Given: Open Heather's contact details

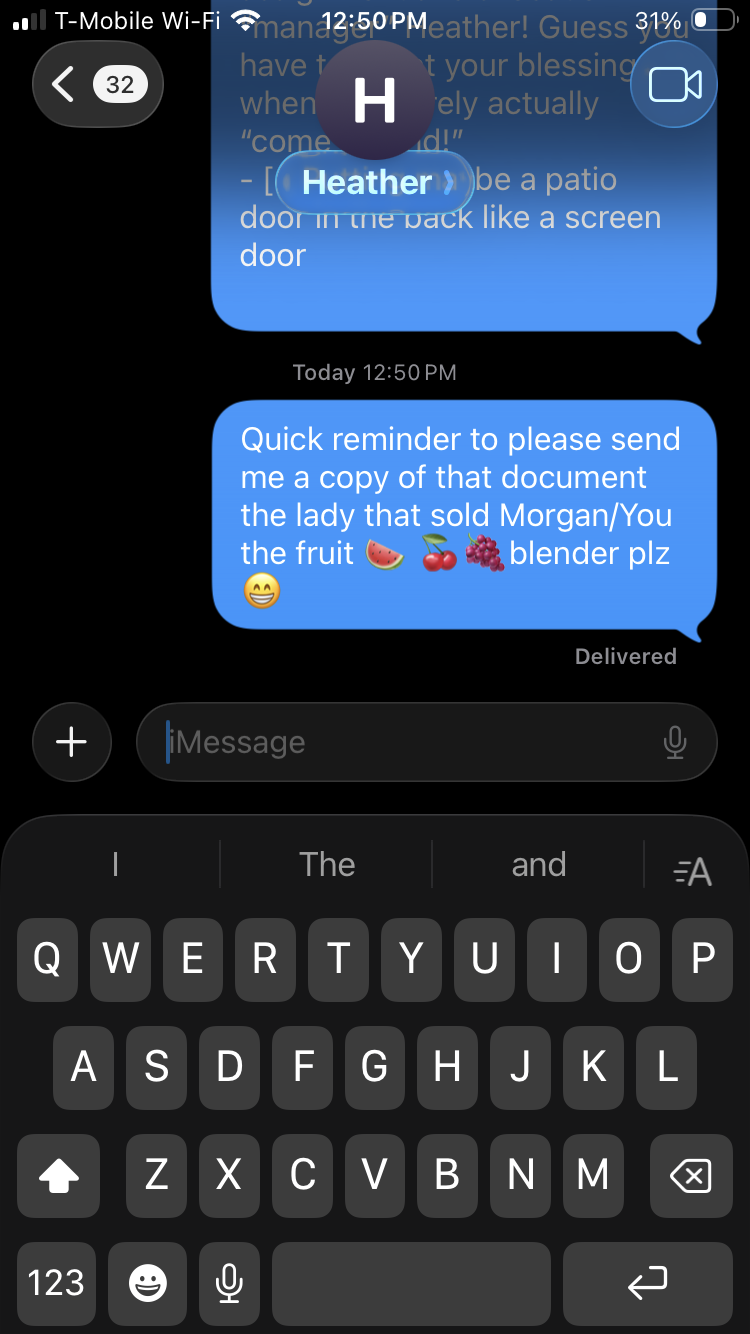Looking at the screenshot, I should coord(373,182).
